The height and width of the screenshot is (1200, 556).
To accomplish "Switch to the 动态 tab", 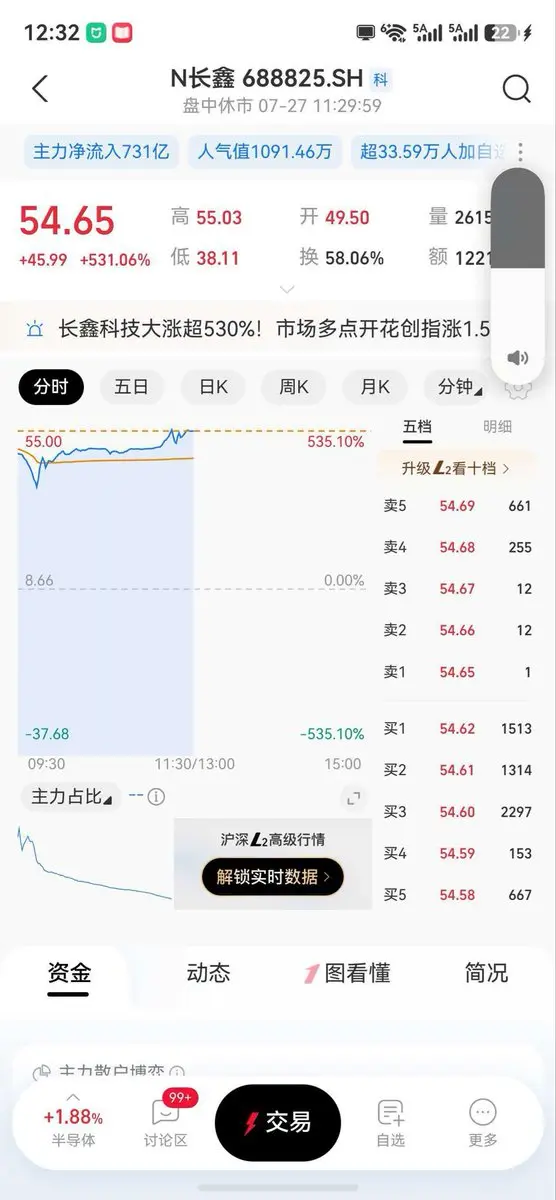I will [x=208, y=973].
